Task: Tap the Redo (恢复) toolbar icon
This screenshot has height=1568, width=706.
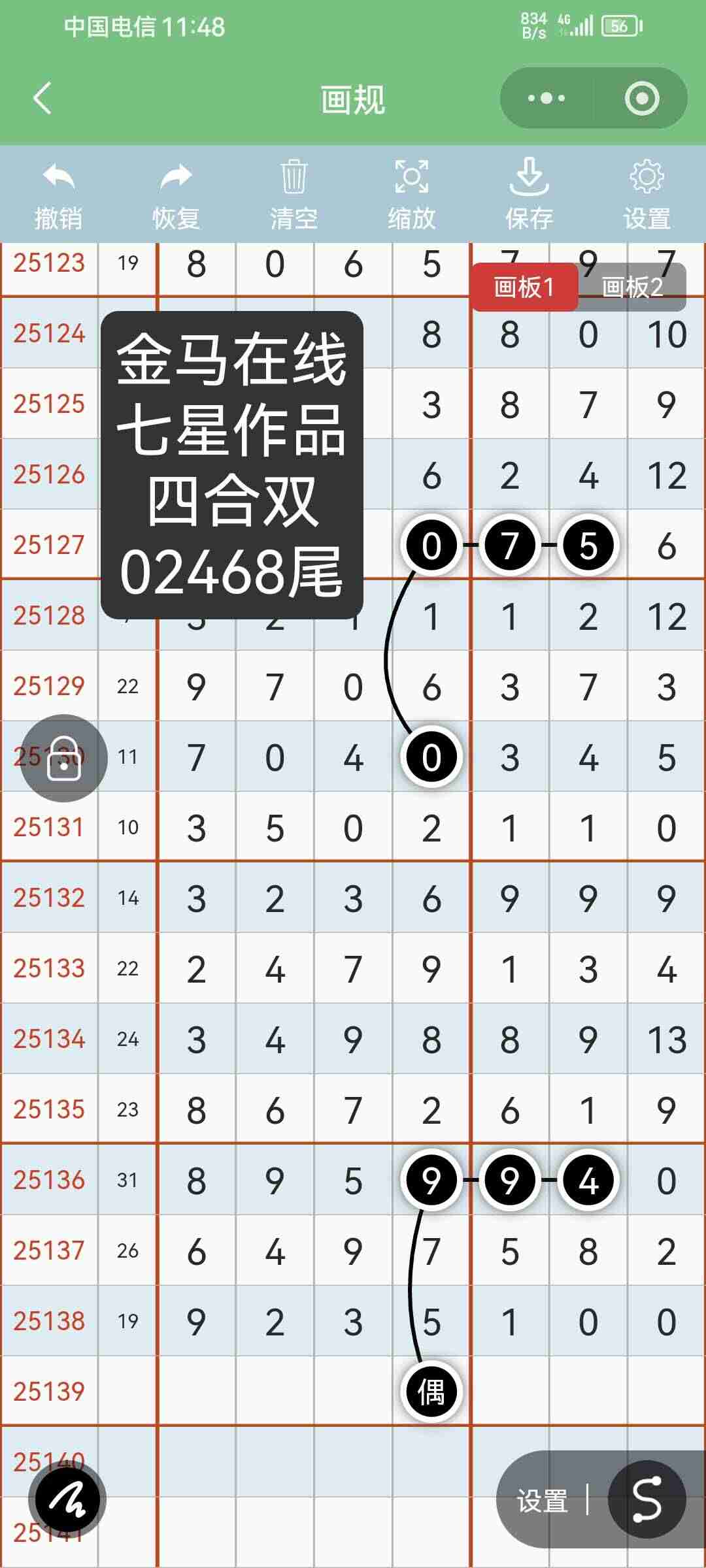Action: pyautogui.click(x=175, y=189)
